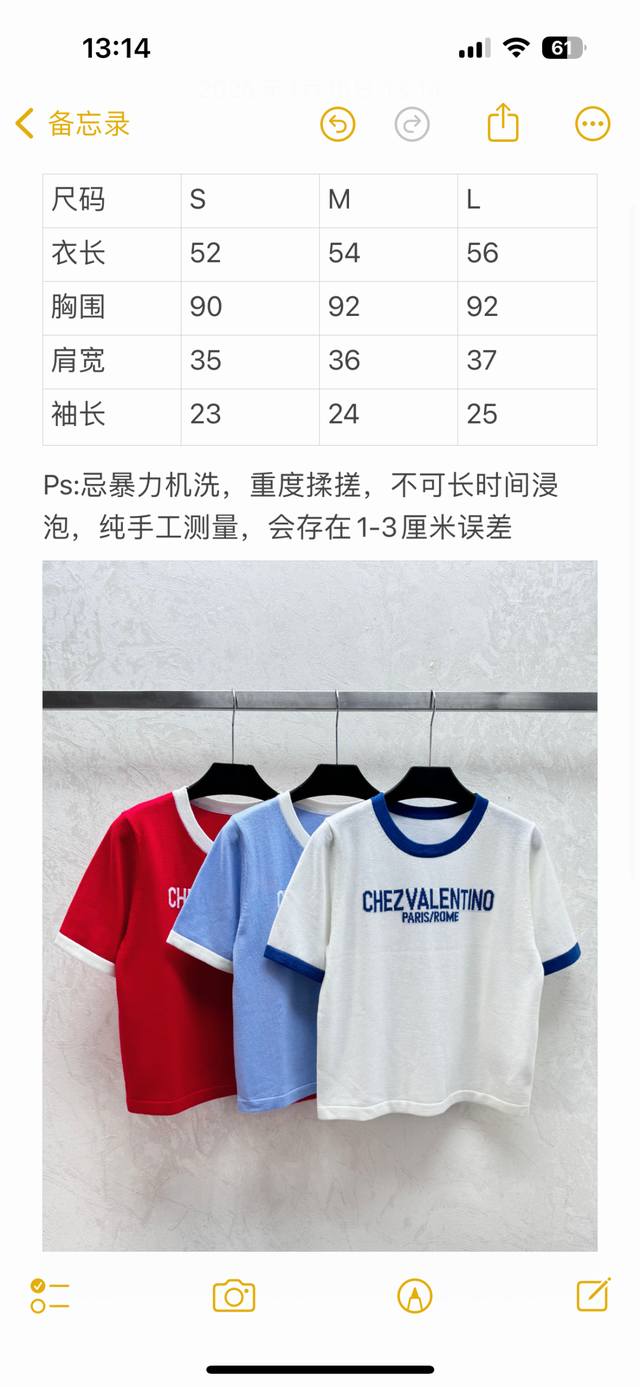
Task: Tap the redo arrow icon
Action: click(x=412, y=124)
